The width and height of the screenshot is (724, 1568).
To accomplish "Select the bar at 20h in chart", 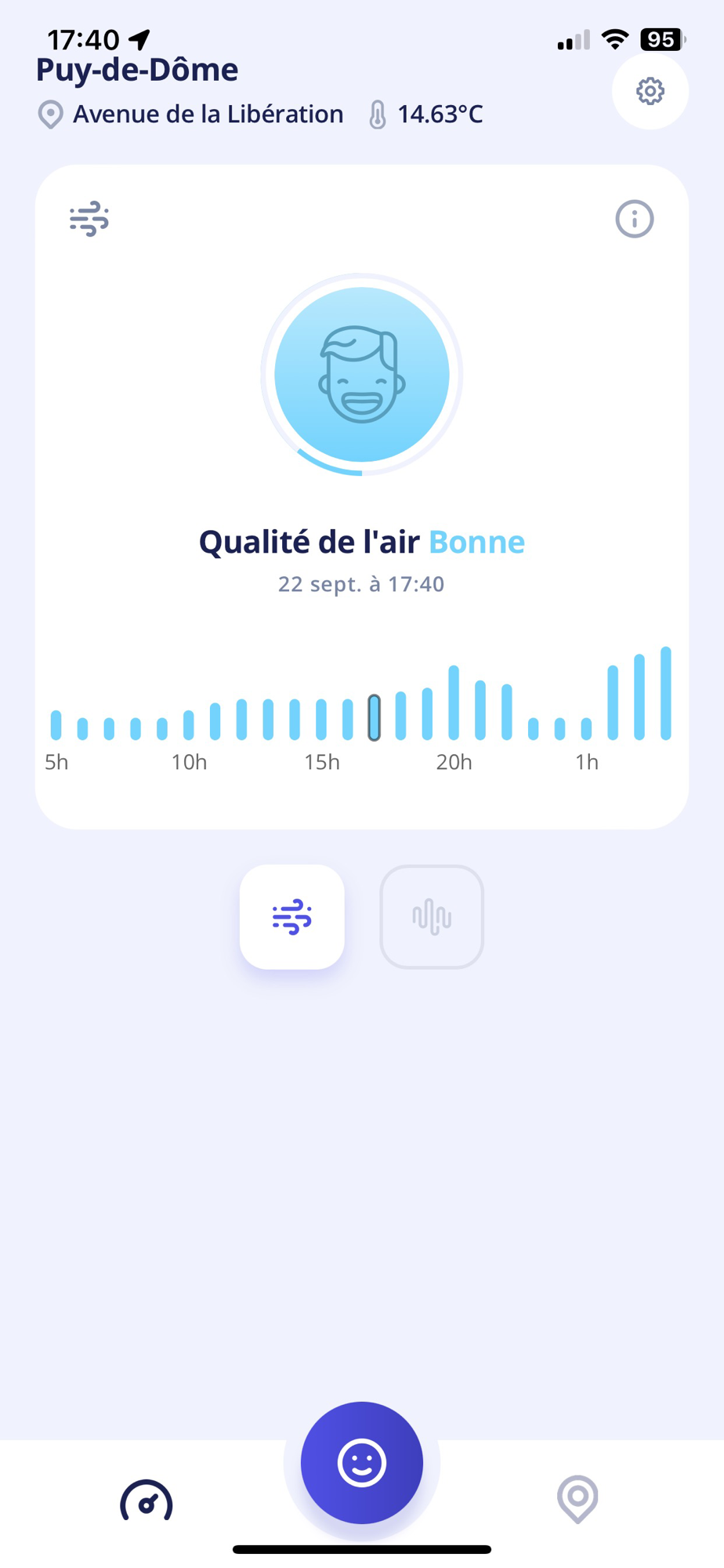I will (x=454, y=702).
